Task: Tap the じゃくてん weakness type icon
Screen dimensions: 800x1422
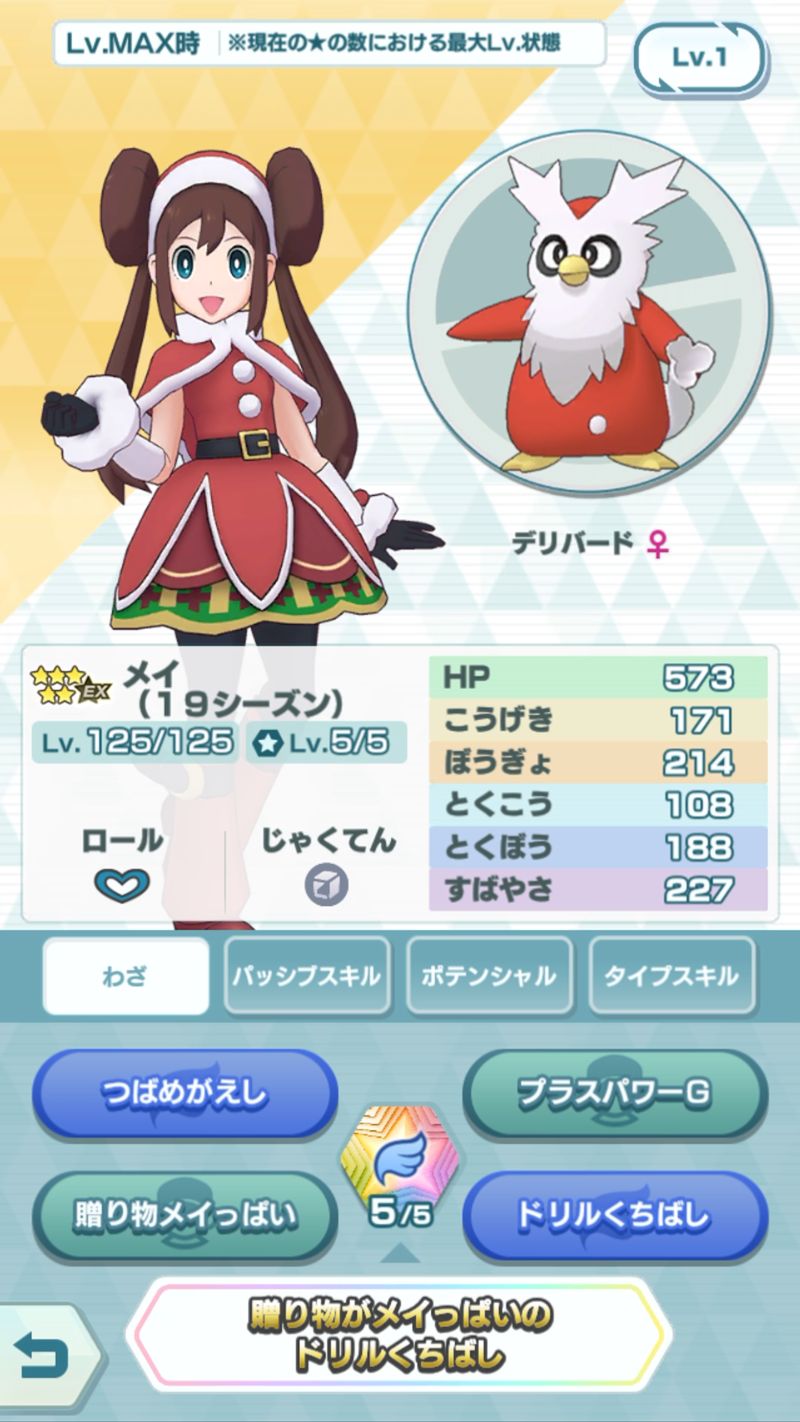Action: [x=326, y=885]
